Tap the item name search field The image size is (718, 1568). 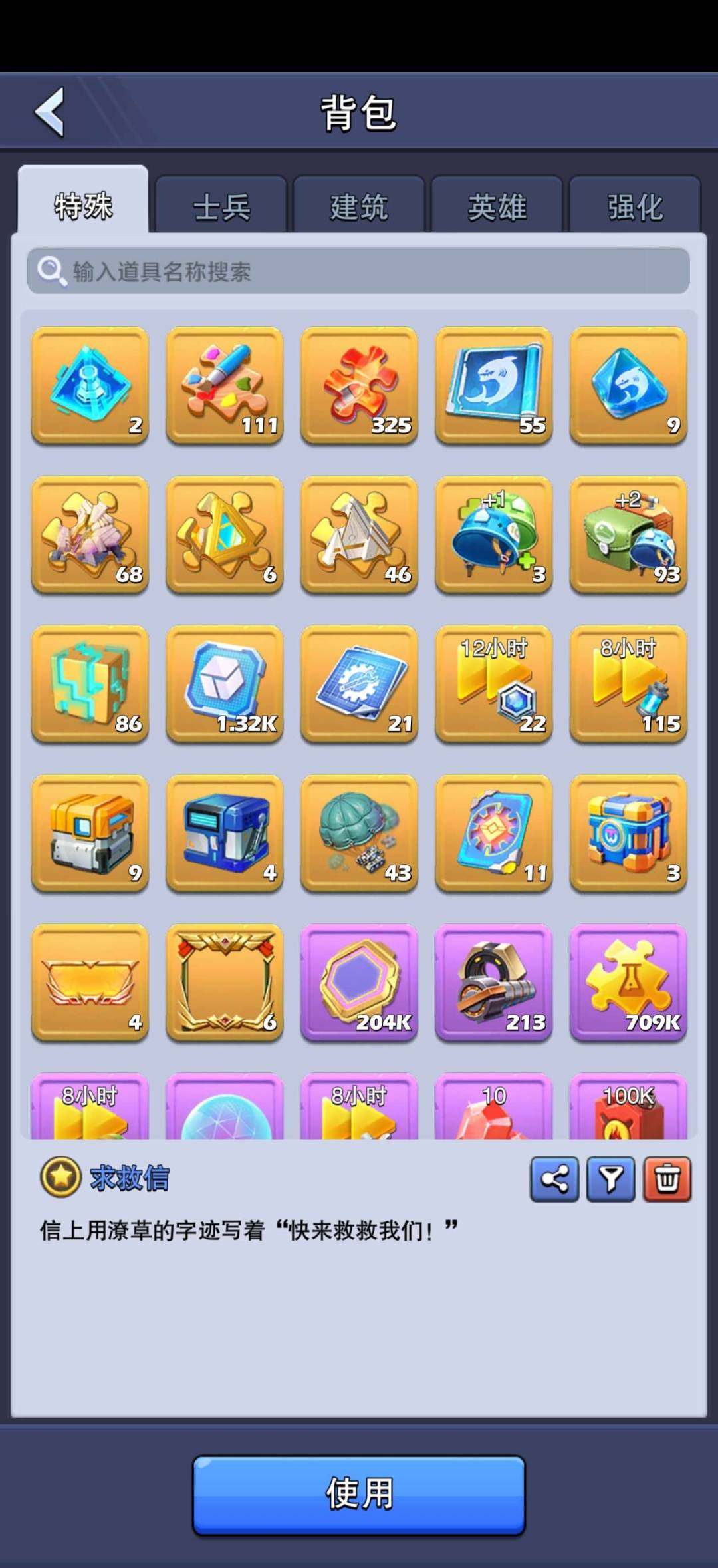tap(358, 271)
